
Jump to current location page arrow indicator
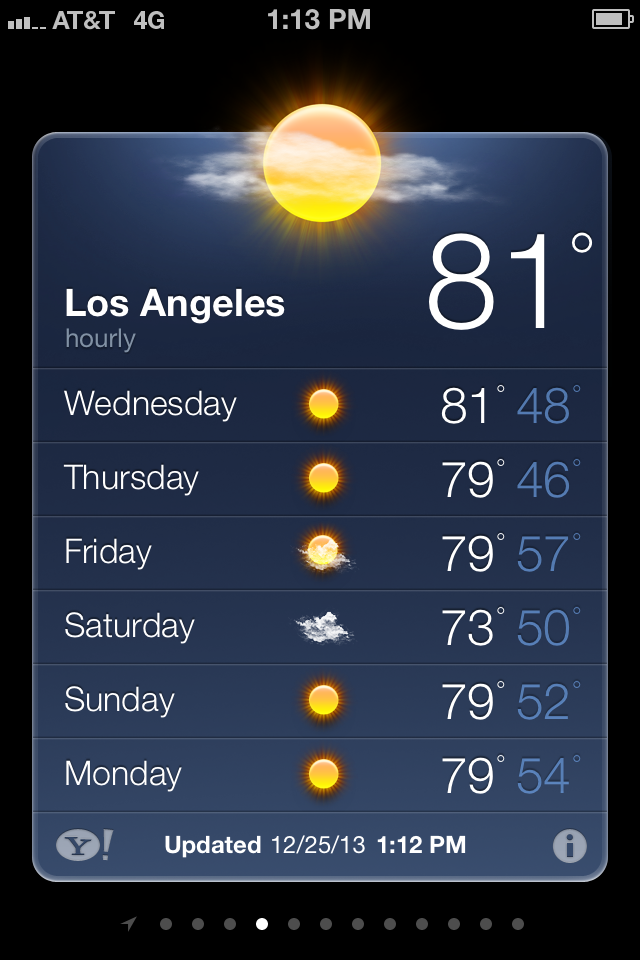[x=129, y=924]
